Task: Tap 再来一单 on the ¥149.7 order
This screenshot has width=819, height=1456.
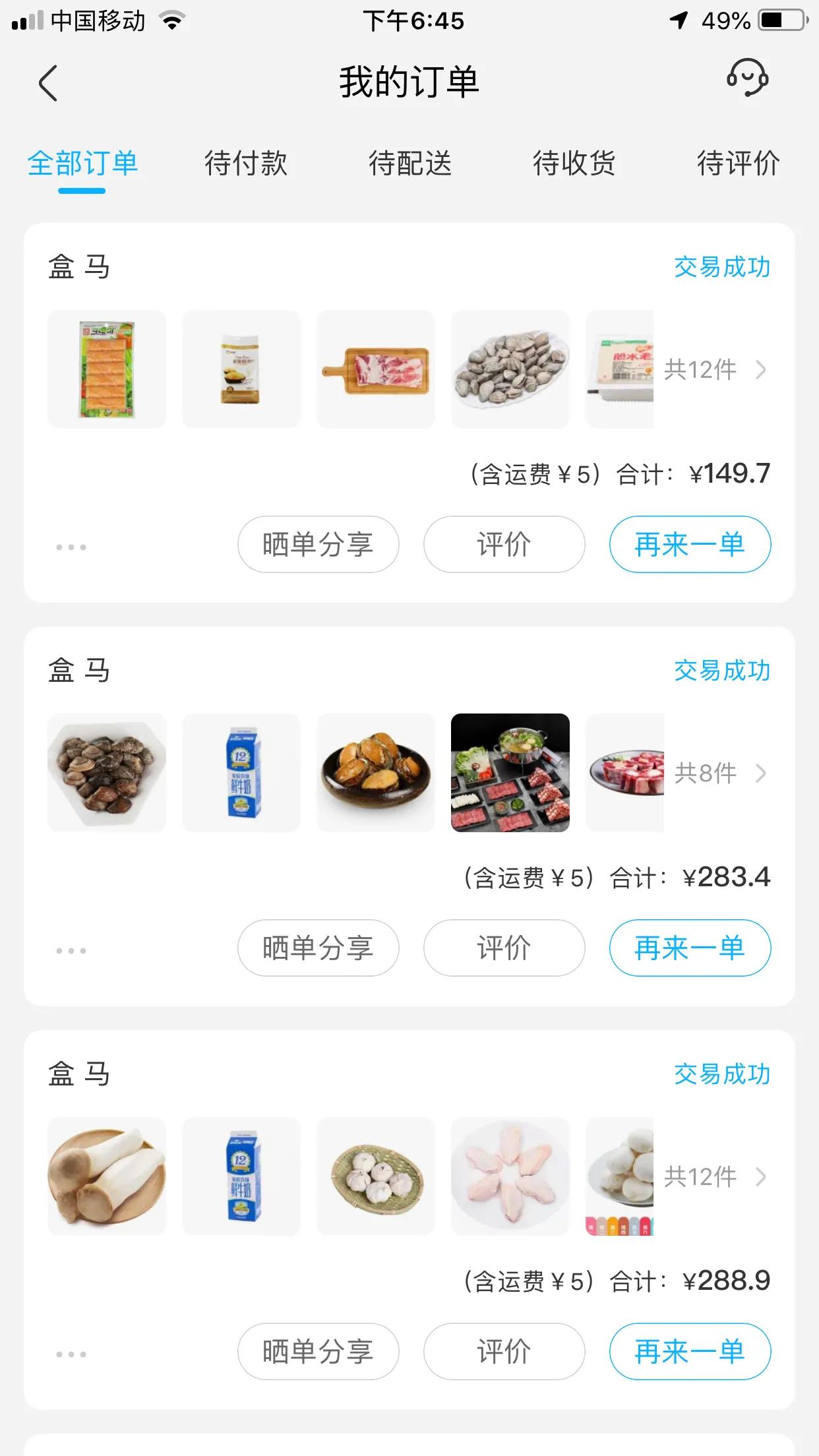Action: pyautogui.click(x=689, y=545)
